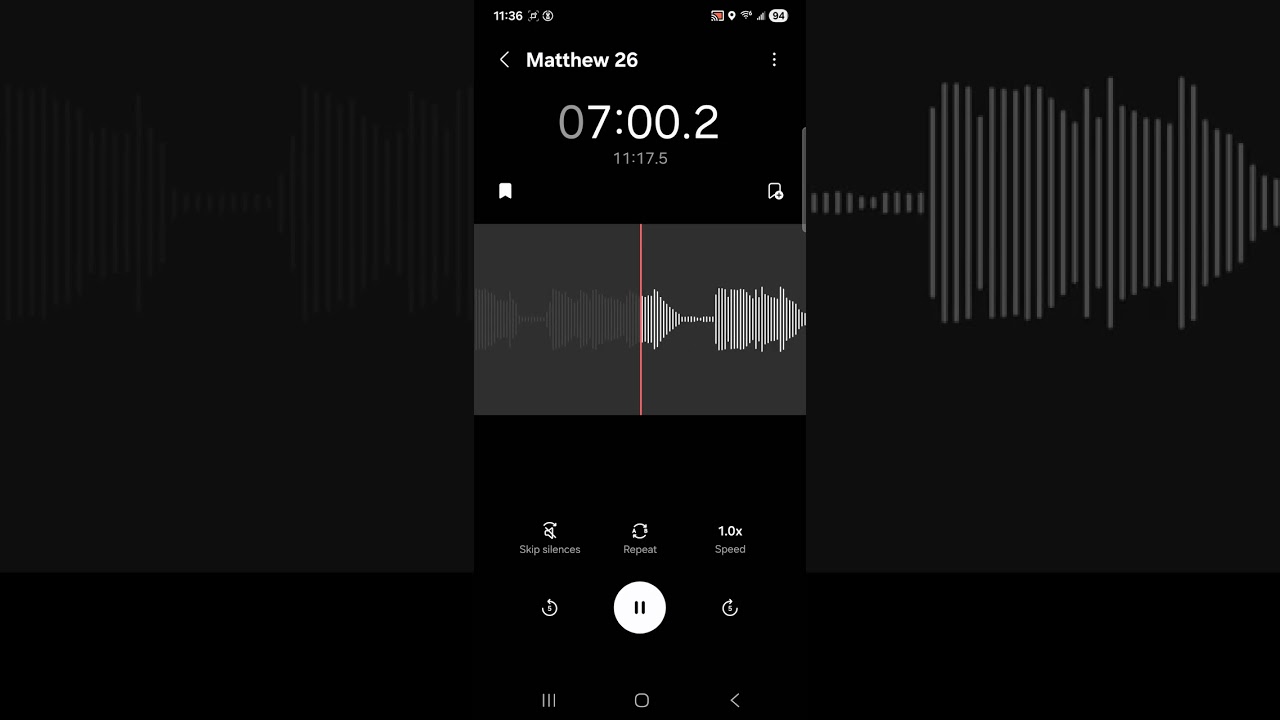Screen dimensions: 1280x720
Task: Go to the home screen
Action: [x=642, y=700]
